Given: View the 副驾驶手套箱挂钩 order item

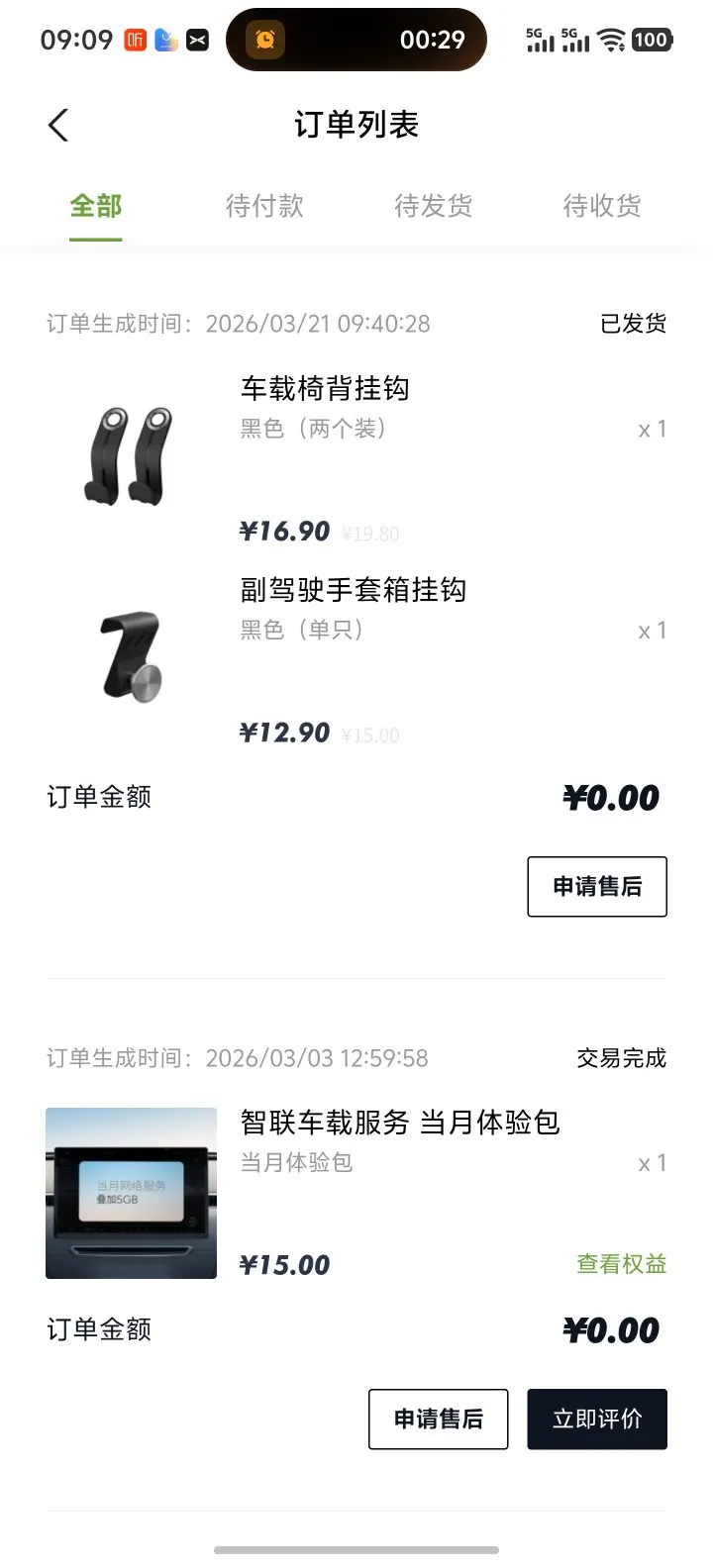Looking at the screenshot, I should [x=353, y=591].
